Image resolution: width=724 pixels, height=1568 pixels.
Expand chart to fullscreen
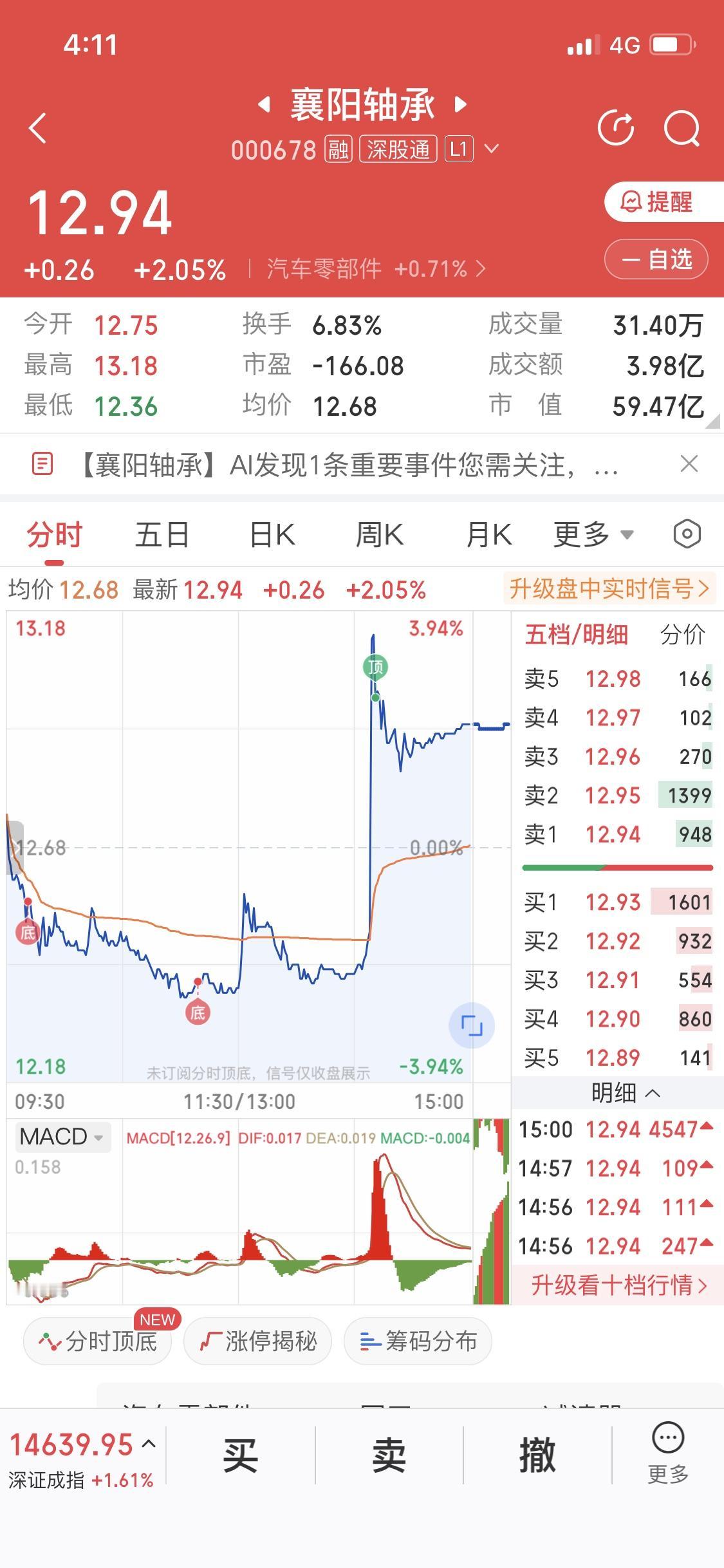tap(472, 1025)
